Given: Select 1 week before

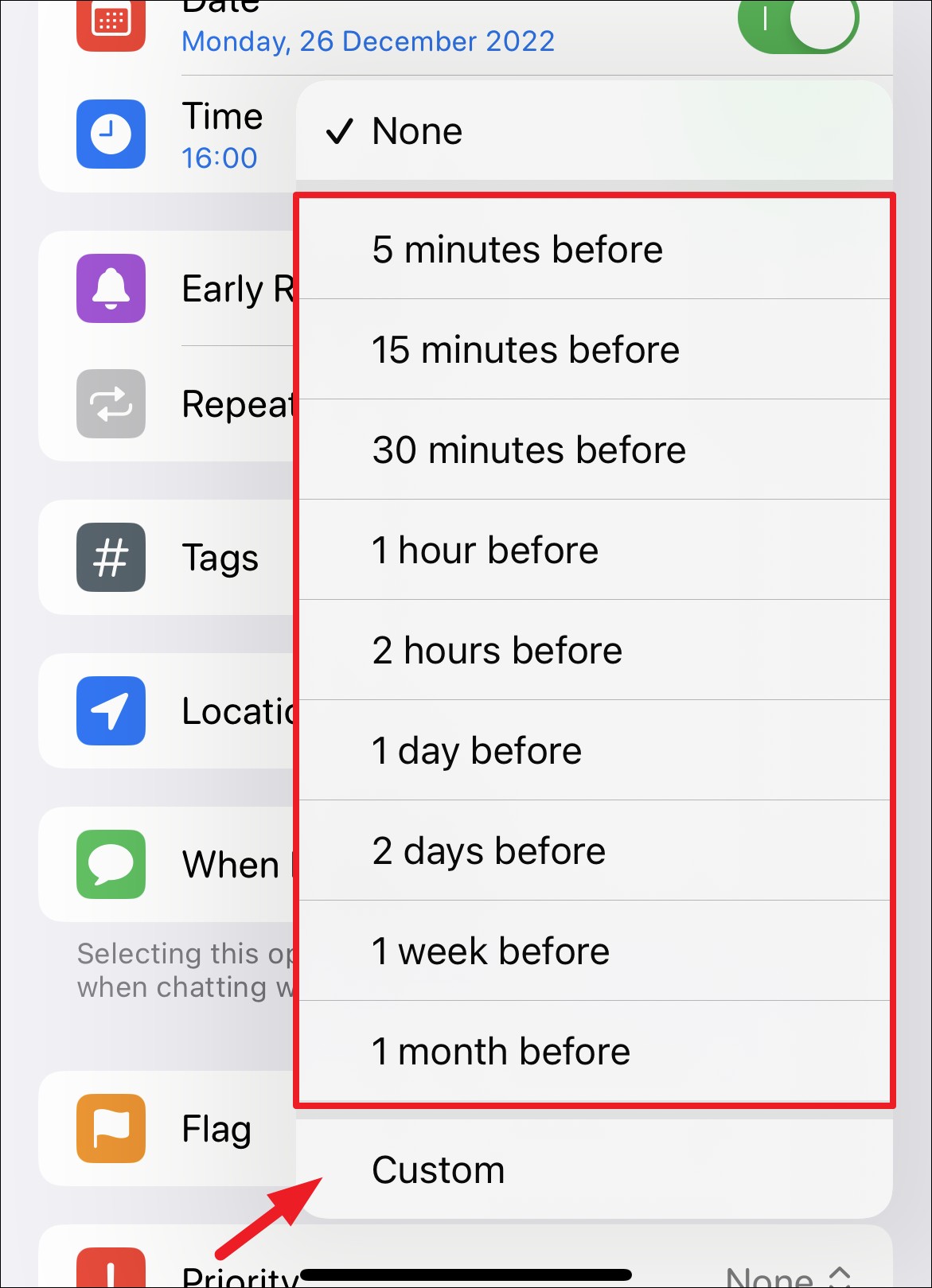Looking at the screenshot, I should (593, 951).
